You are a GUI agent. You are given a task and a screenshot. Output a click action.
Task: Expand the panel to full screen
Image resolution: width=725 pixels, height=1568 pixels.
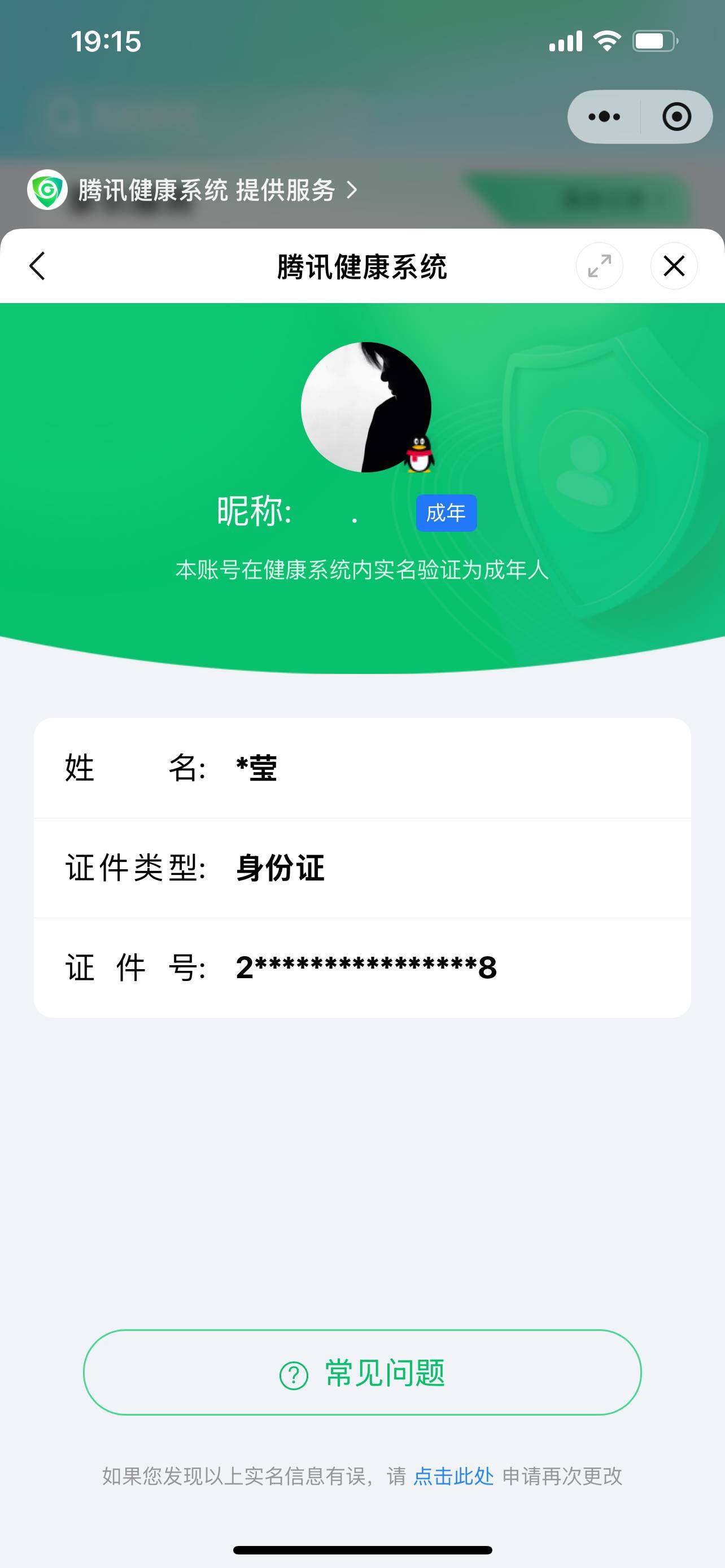599,266
